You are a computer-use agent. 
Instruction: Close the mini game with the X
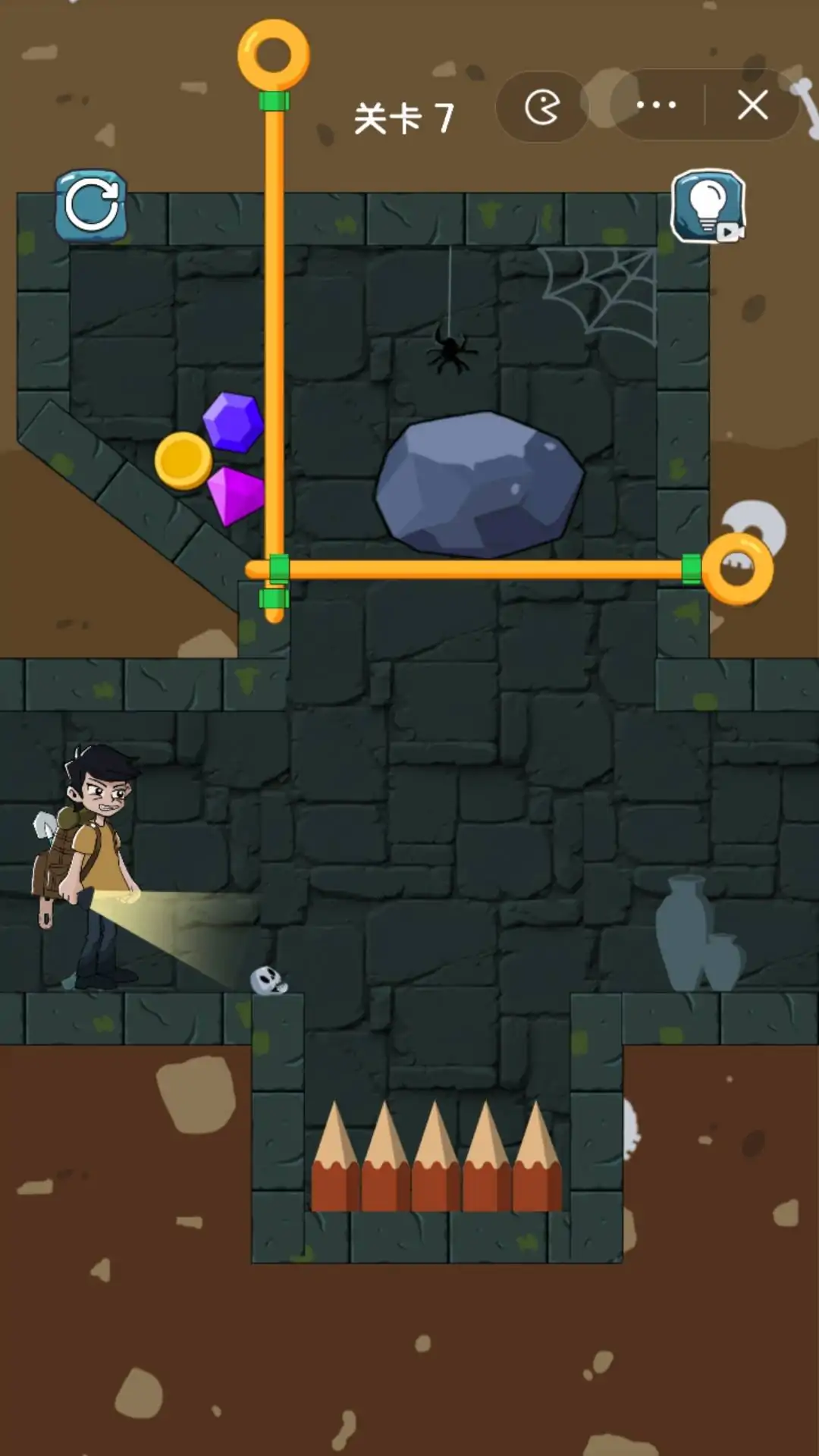point(752,105)
